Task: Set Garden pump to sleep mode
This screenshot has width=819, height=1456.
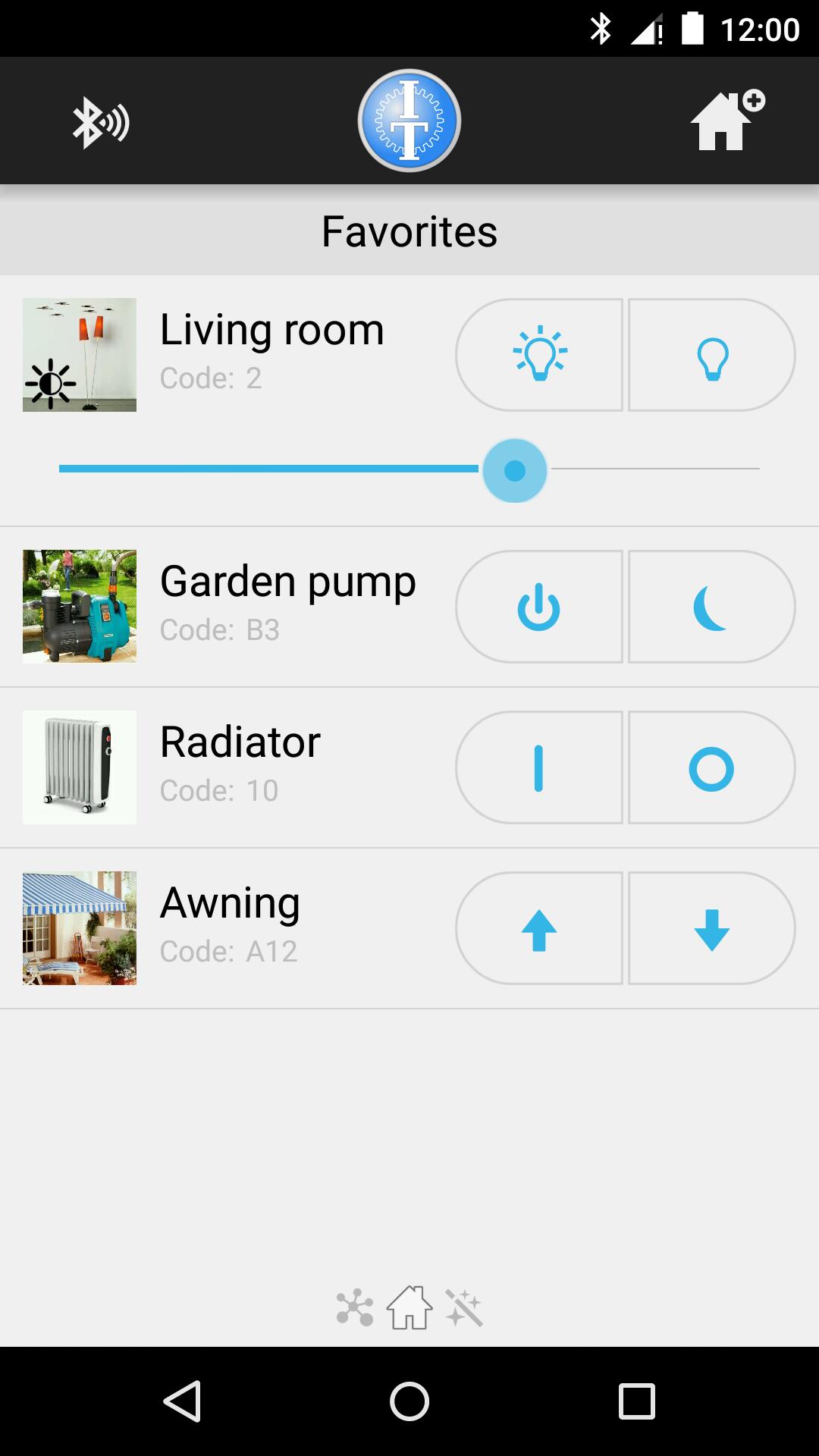Action: click(712, 607)
